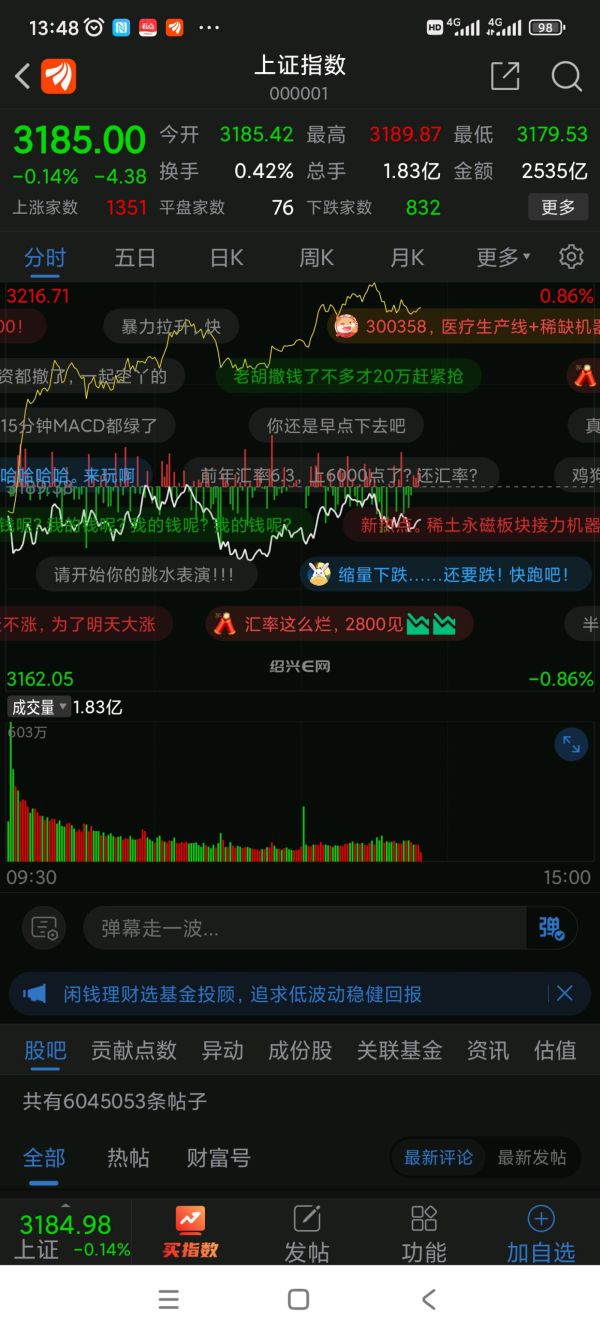Viewport: 600px width, 1333px height.
Task: Switch to the 五日 chart tab
Action: pos(135,258)
